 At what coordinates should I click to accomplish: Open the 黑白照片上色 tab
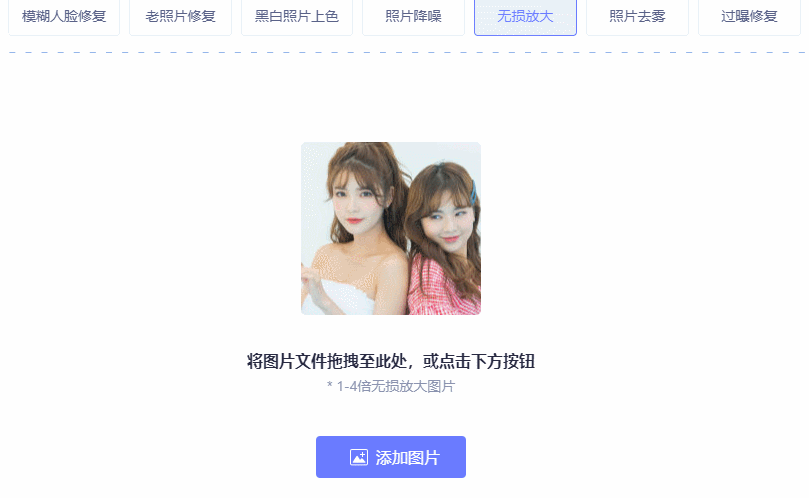click(297, 17)
